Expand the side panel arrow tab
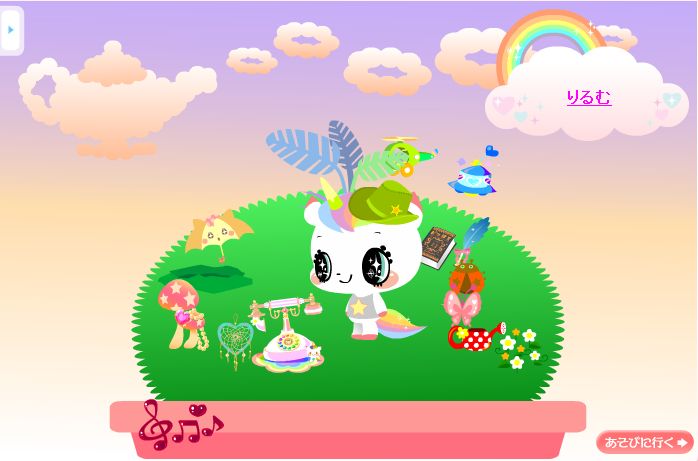 pyautogui.click(x=10, y=29)
